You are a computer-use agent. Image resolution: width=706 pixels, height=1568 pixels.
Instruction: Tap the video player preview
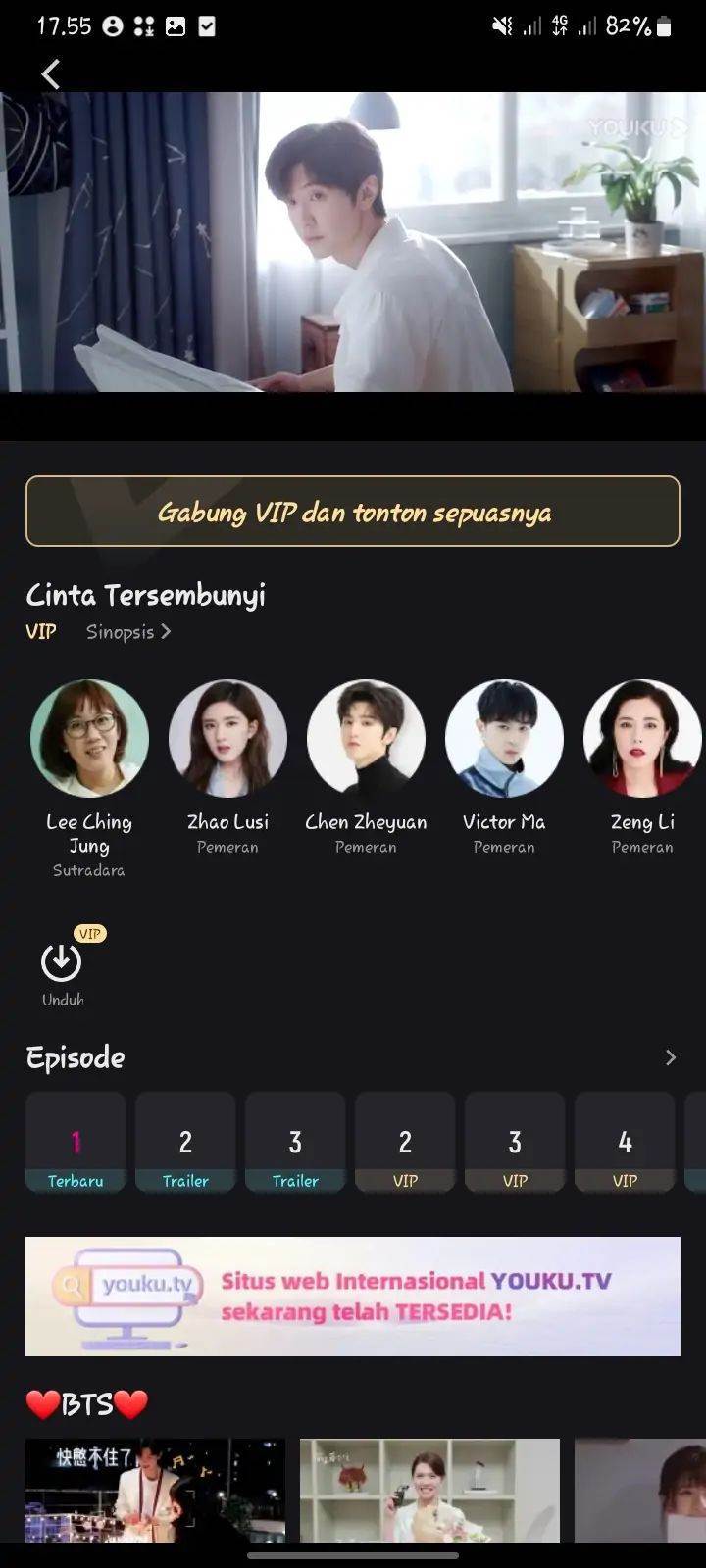pos(353,243)
